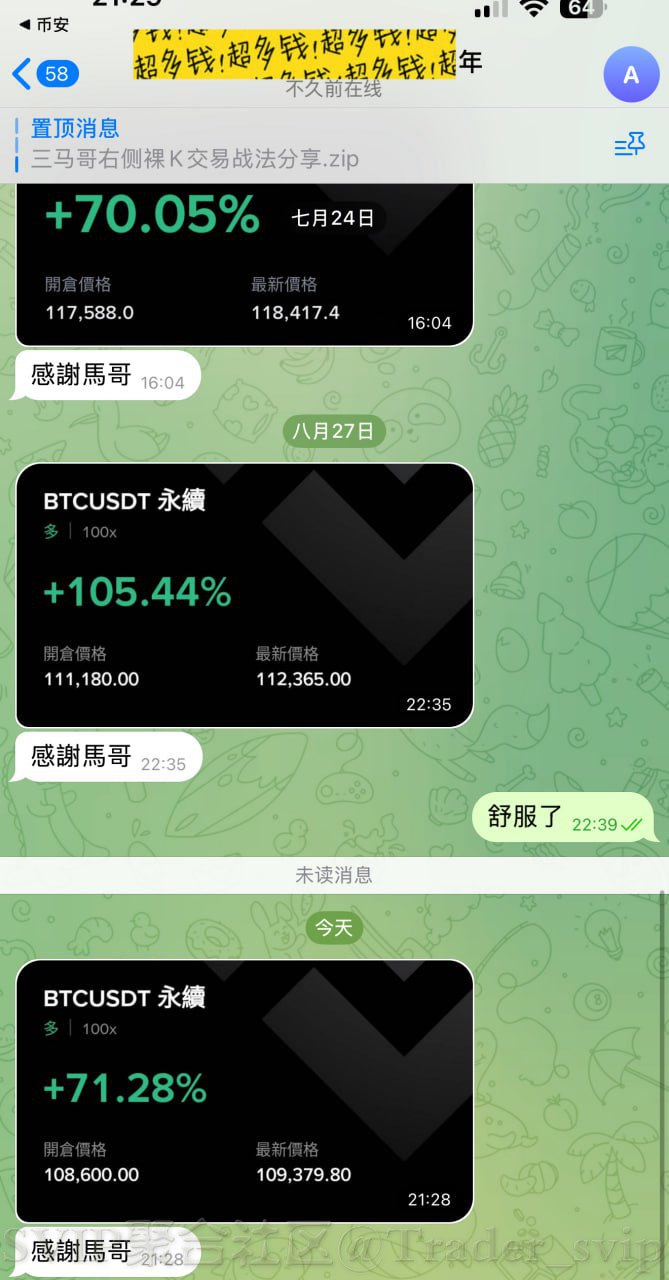
Task: Go back to the chat list
Action: (44, 74)
